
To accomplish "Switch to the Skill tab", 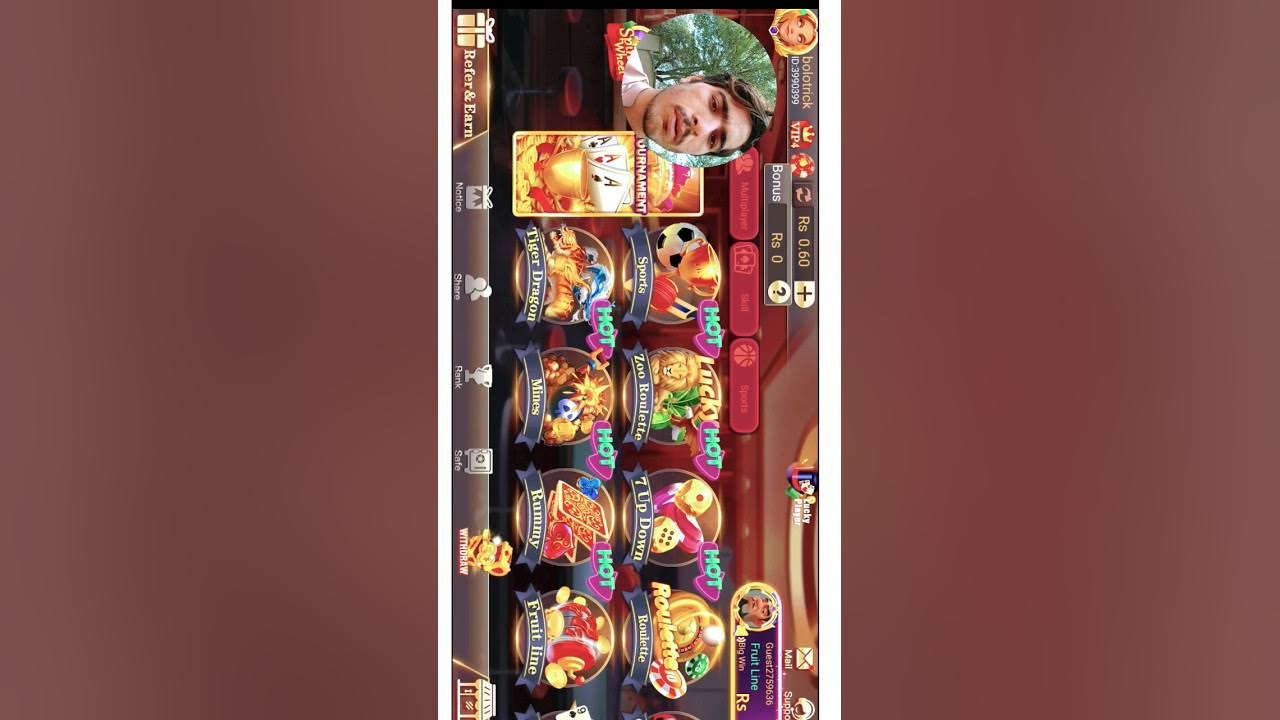I will [743, 290].
